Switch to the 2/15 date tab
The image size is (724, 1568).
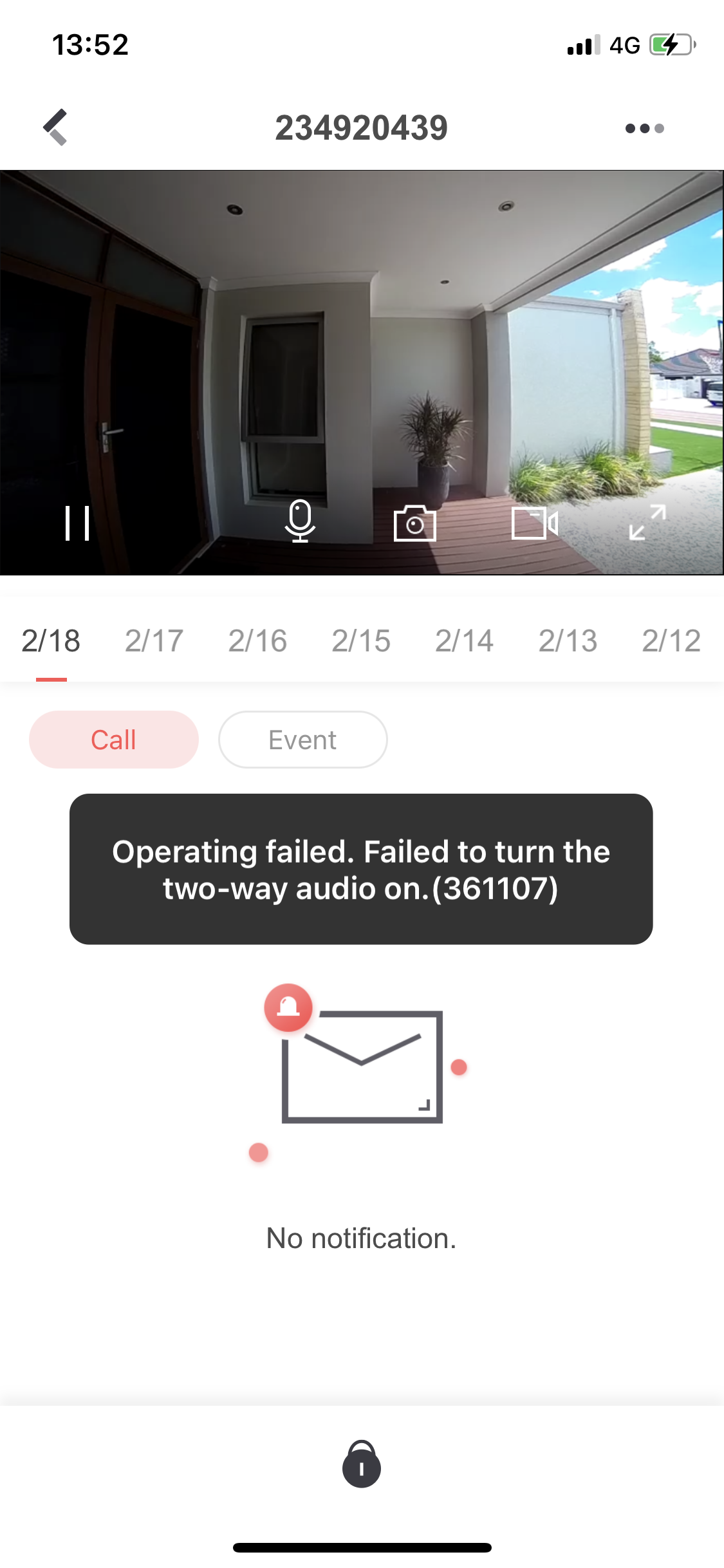tap(361, 641)
